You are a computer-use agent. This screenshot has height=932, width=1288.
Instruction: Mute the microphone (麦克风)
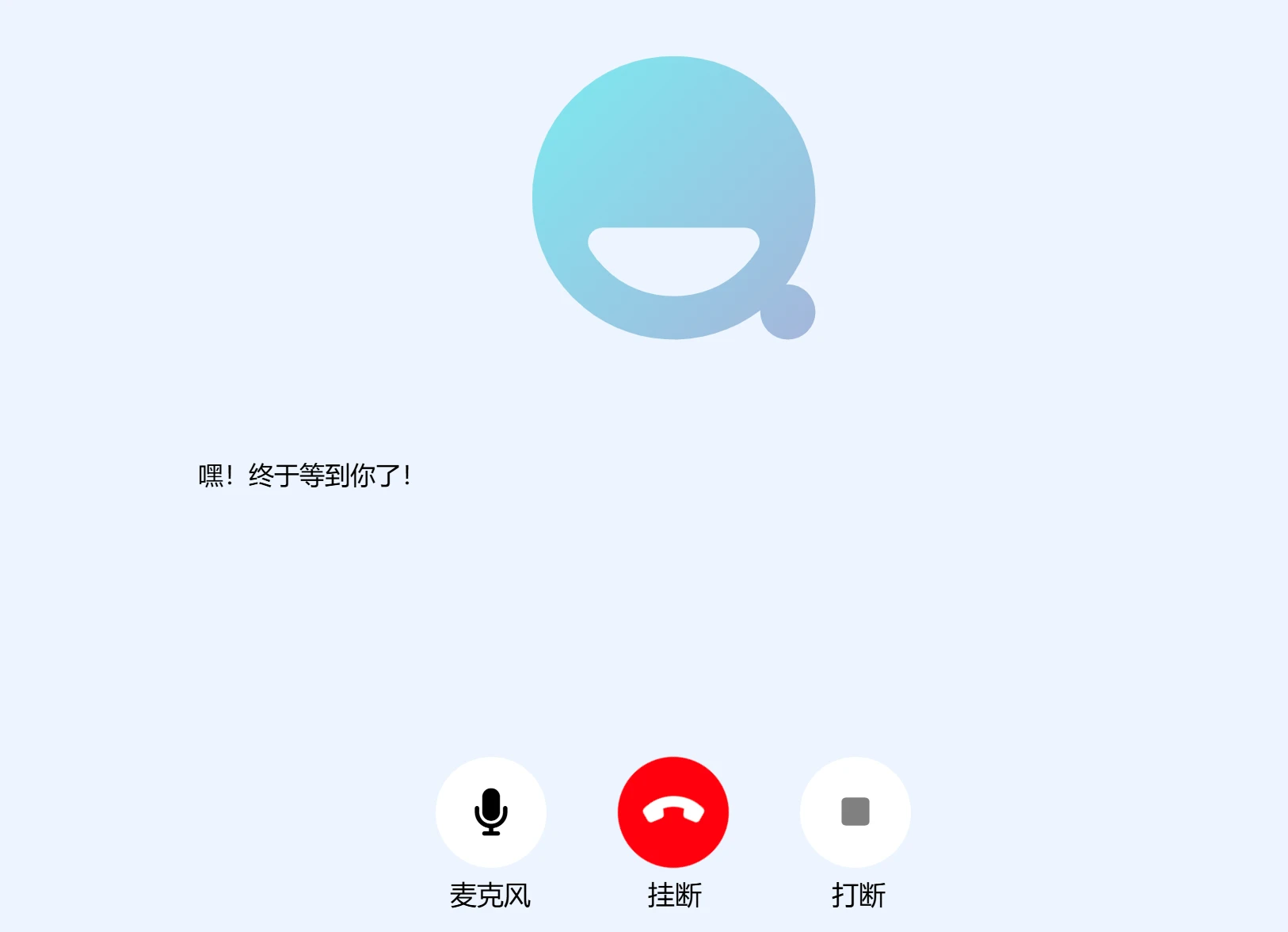click(x=490, y=812)
